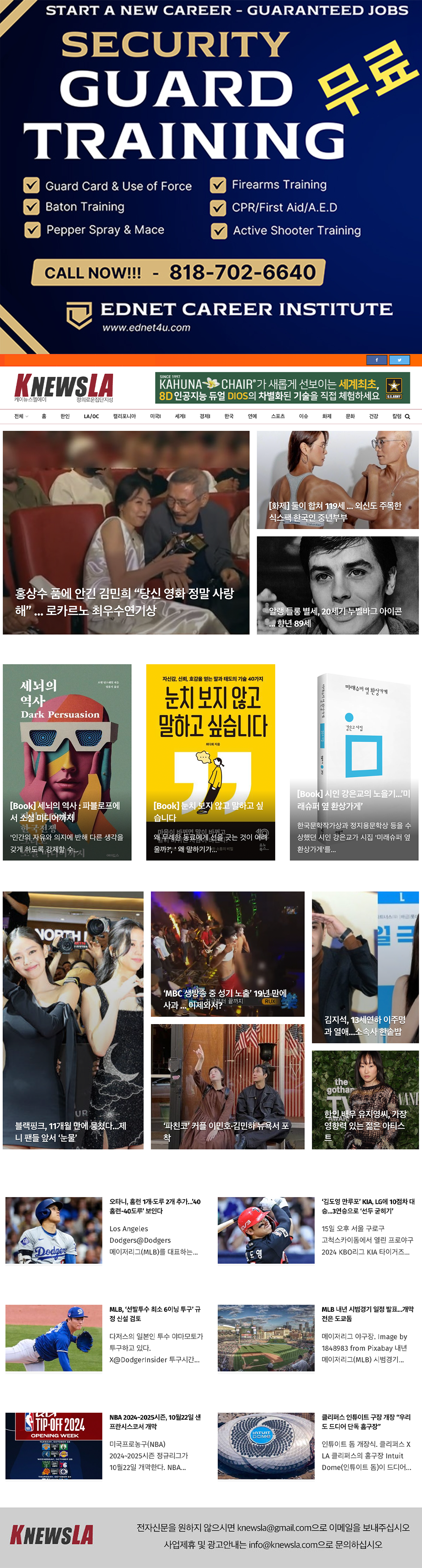Go to the LA/OC section
This screenshot has height=1568, width=422.
(91, 416)
